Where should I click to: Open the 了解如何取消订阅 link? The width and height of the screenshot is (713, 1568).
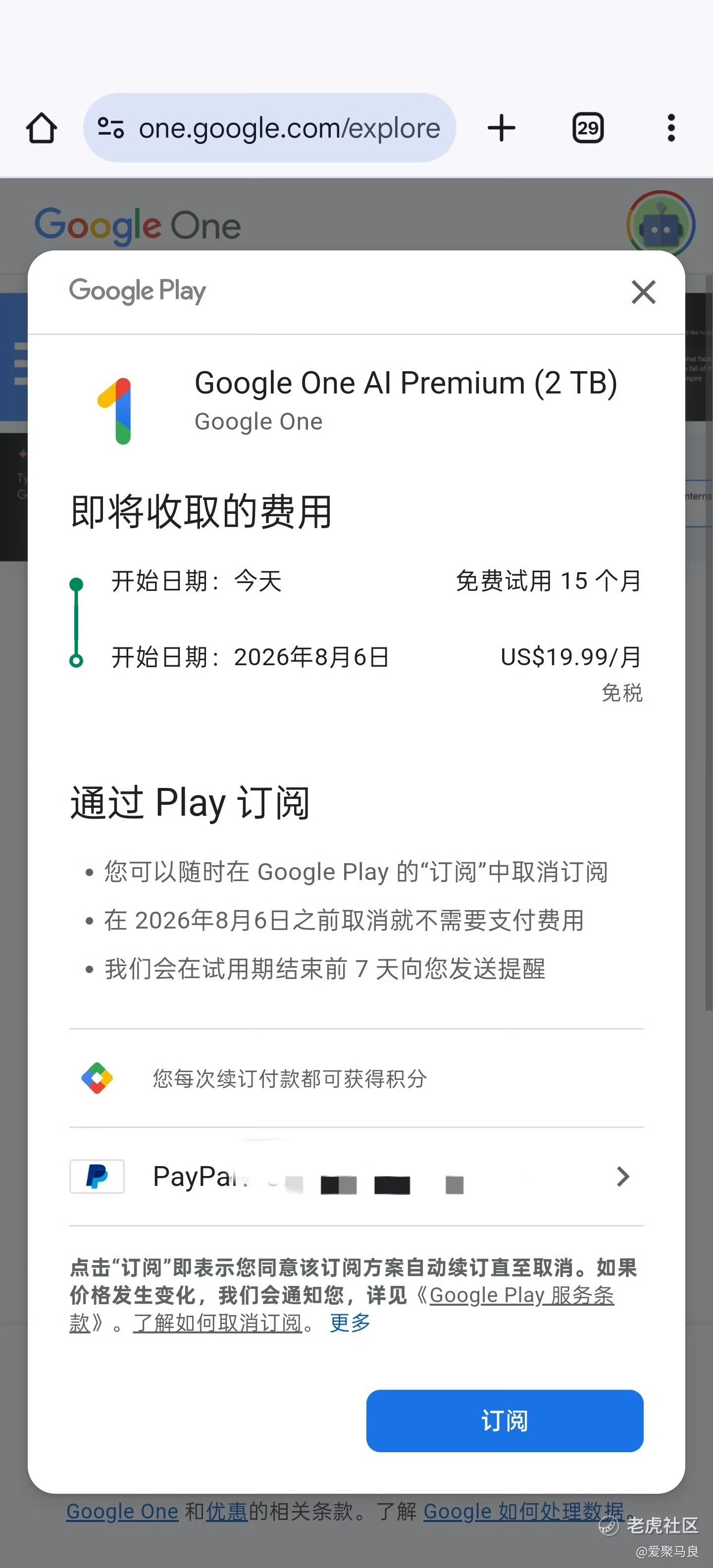[x=217, y=1323]
